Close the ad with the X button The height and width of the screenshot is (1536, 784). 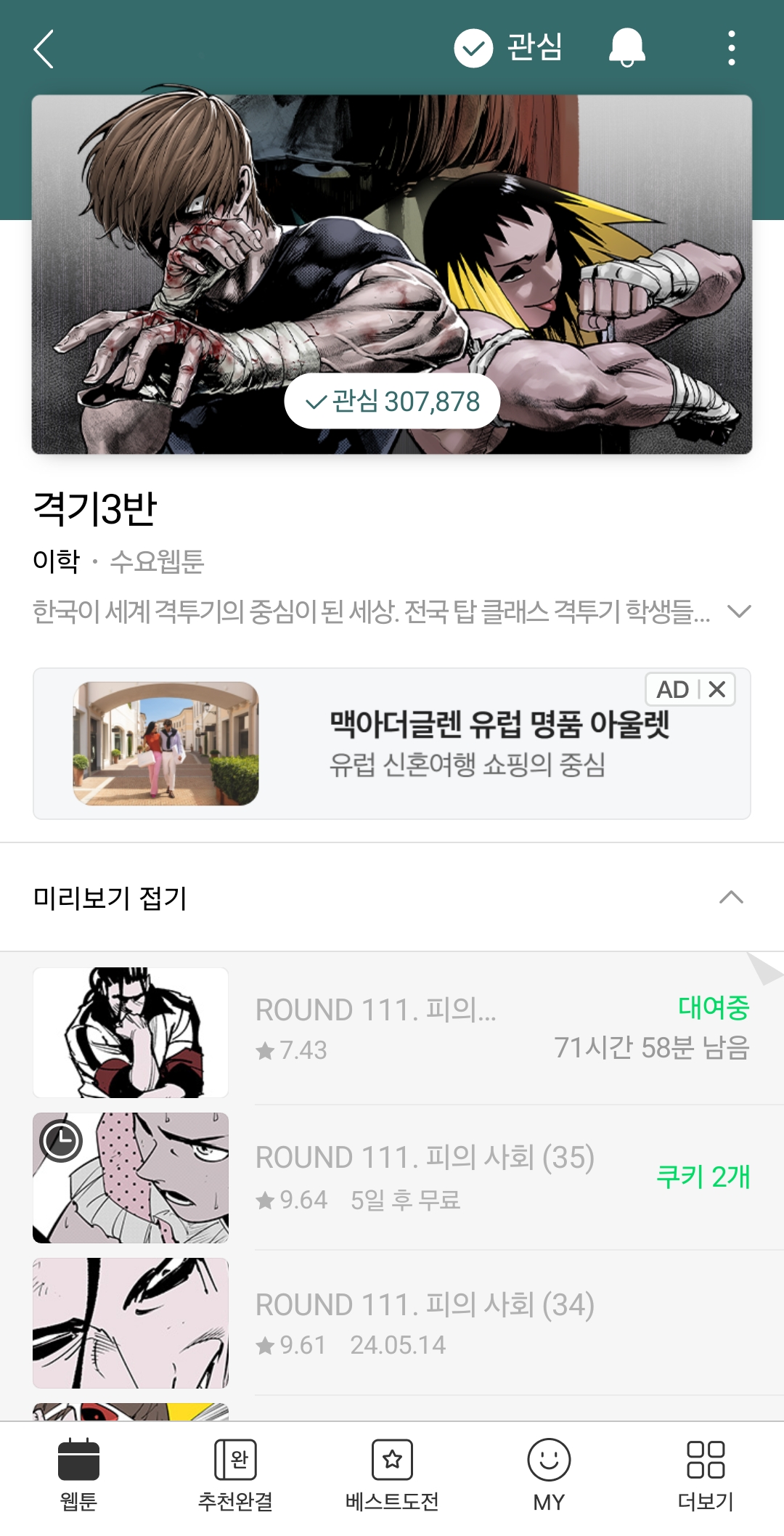(717, 689)
